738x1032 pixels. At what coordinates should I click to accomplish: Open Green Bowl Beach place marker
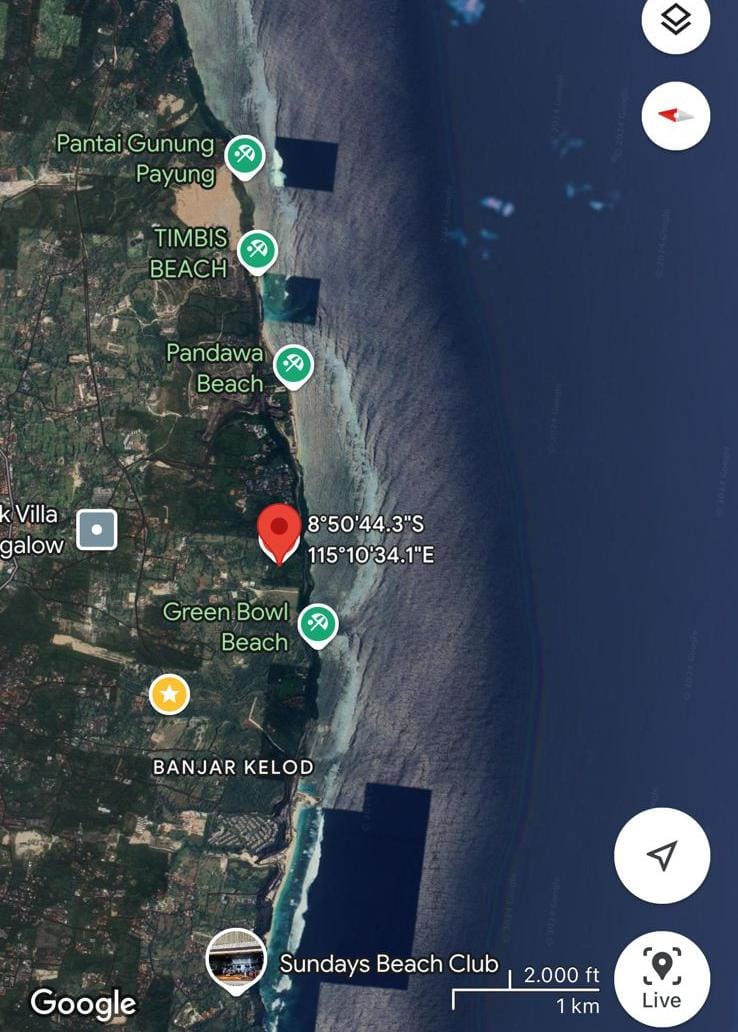(x=317, y=624)
